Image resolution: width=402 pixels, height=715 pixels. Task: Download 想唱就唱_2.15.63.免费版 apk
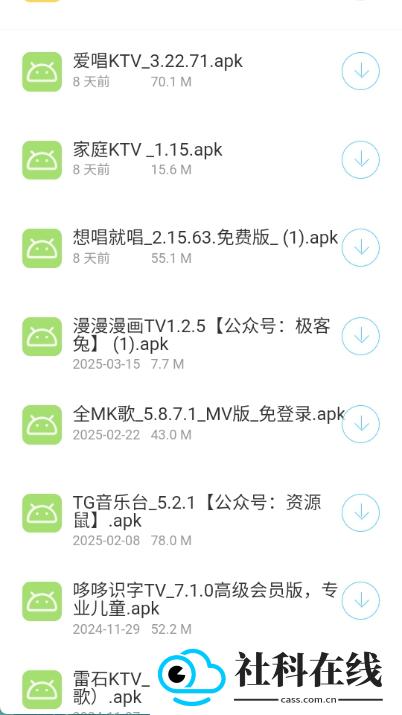pos(361,248)
